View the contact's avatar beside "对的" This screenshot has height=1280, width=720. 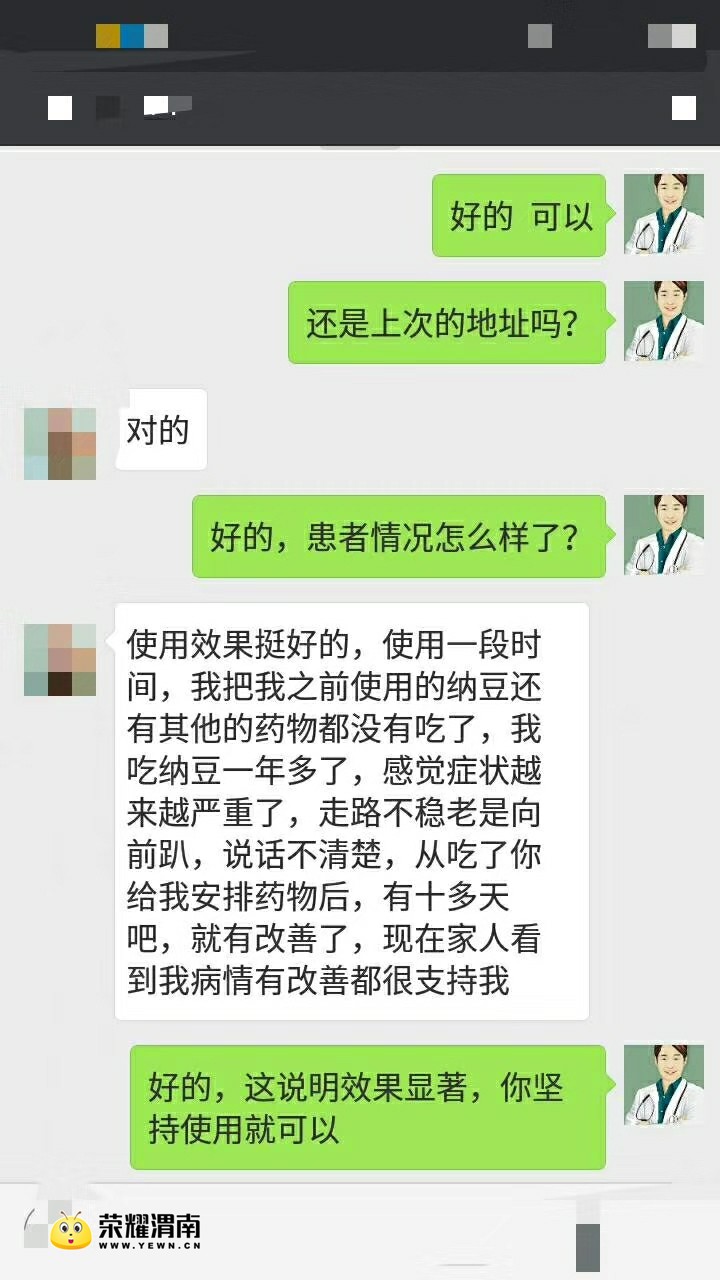pos(60,443)
